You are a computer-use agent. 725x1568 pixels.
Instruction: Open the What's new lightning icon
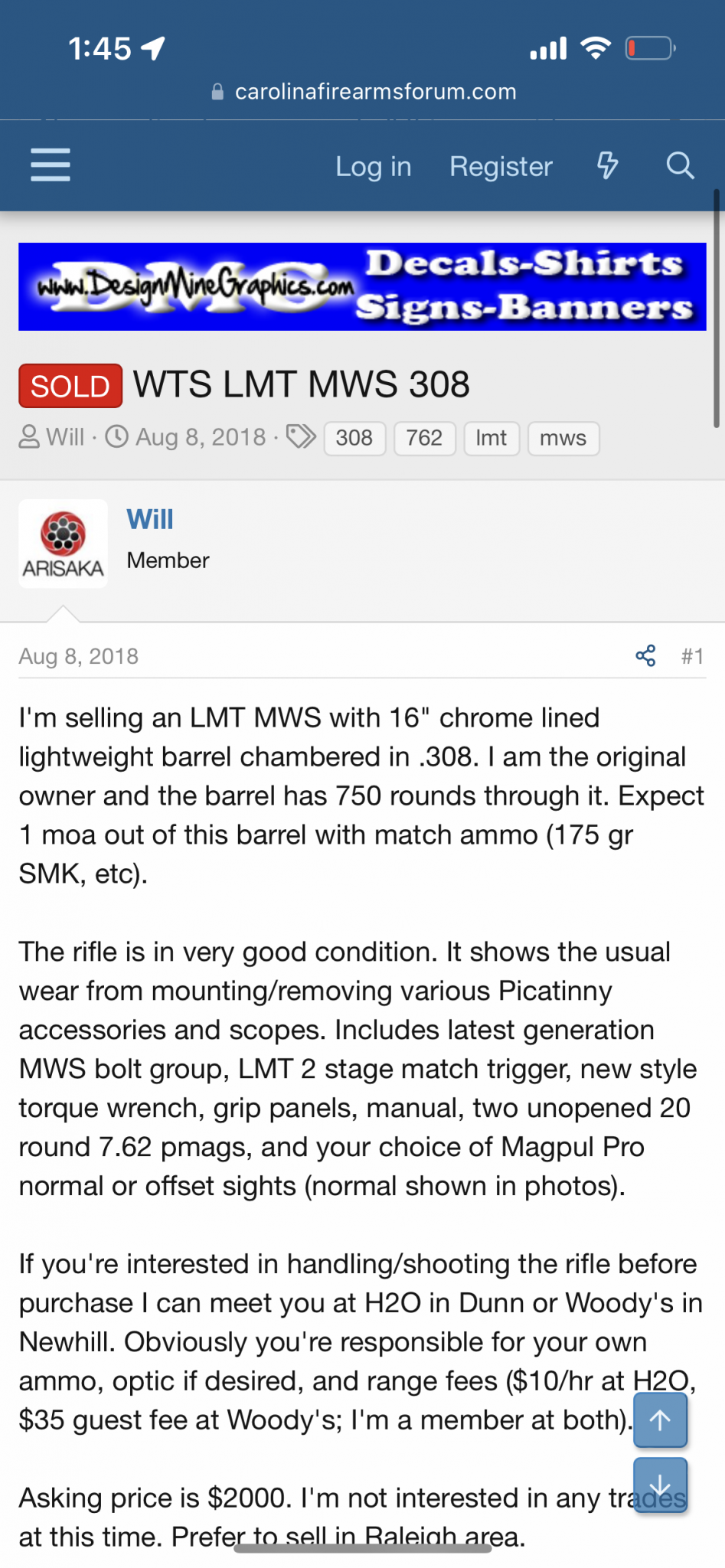tap(608, 165)
